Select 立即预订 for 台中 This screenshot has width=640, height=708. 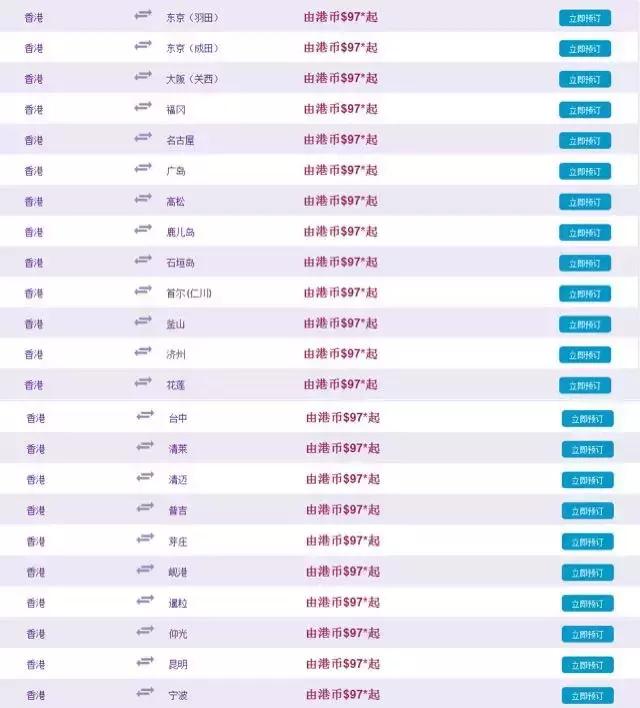point(587,419)
